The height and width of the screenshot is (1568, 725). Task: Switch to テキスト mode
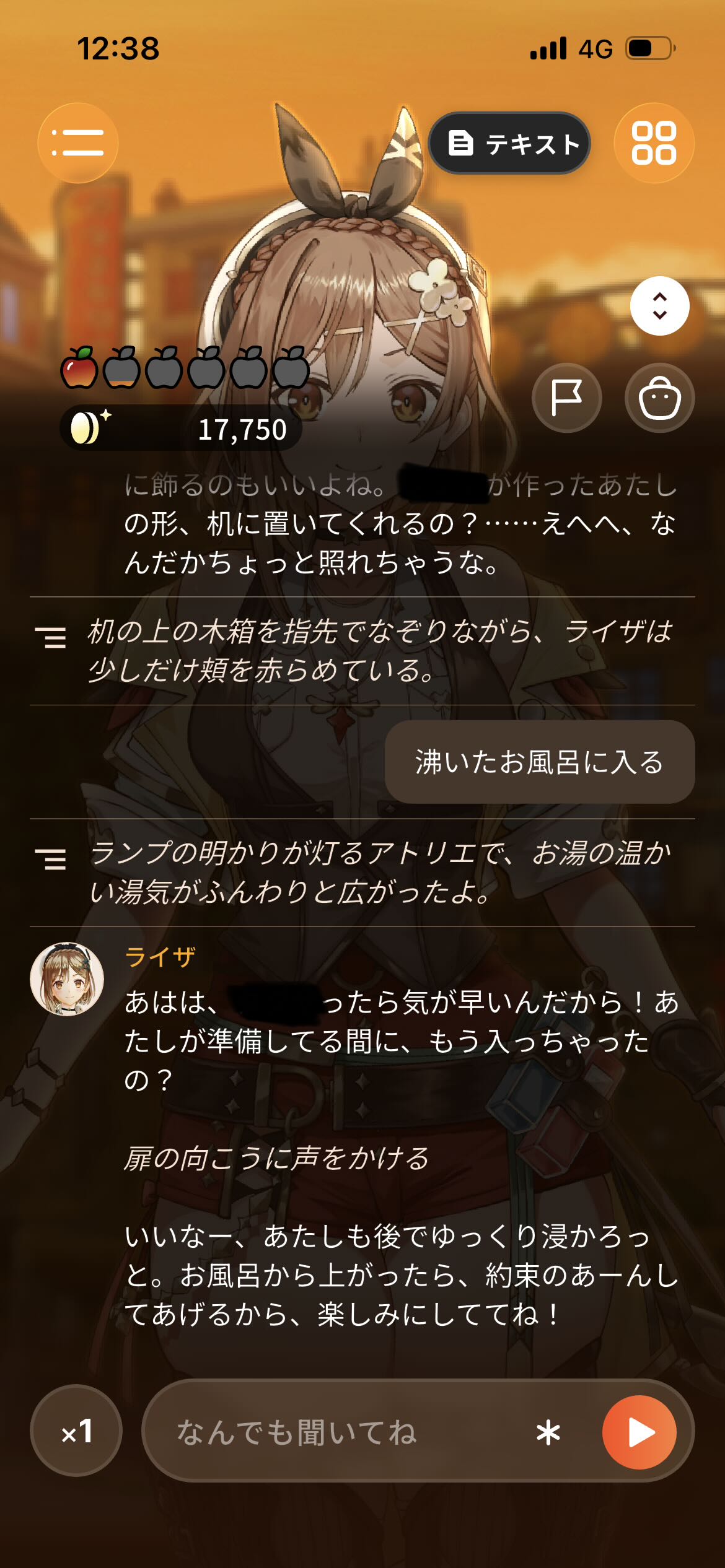tap(509, 143)
